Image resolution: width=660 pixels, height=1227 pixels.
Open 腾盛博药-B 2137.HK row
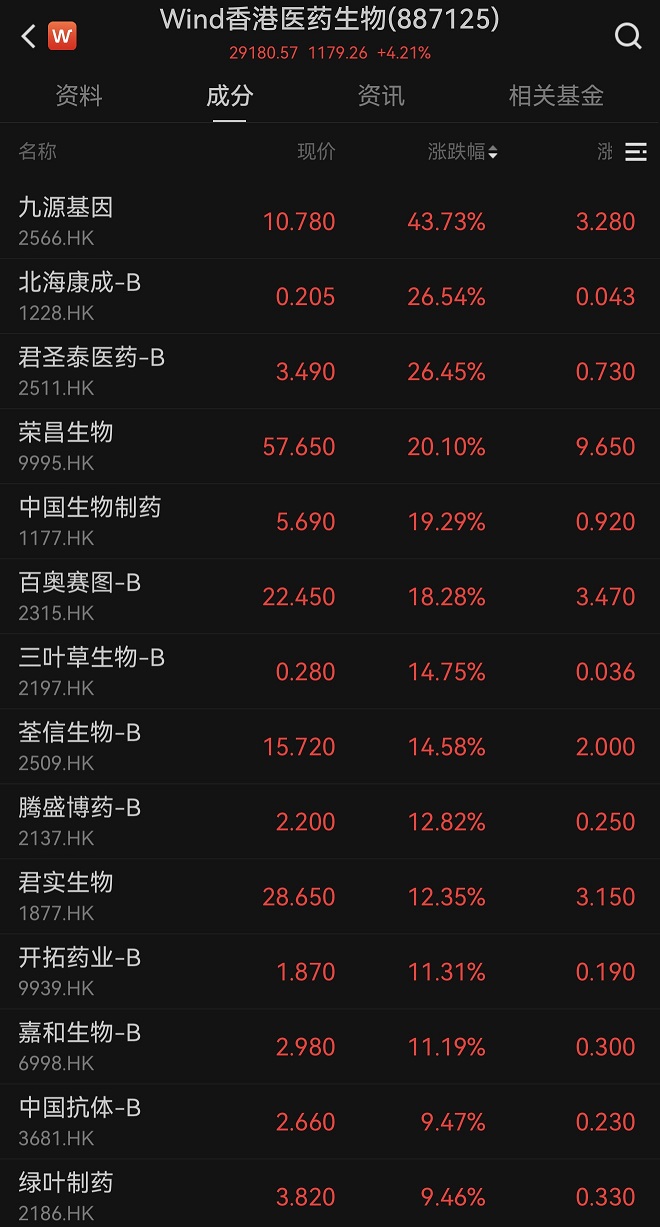80,820
